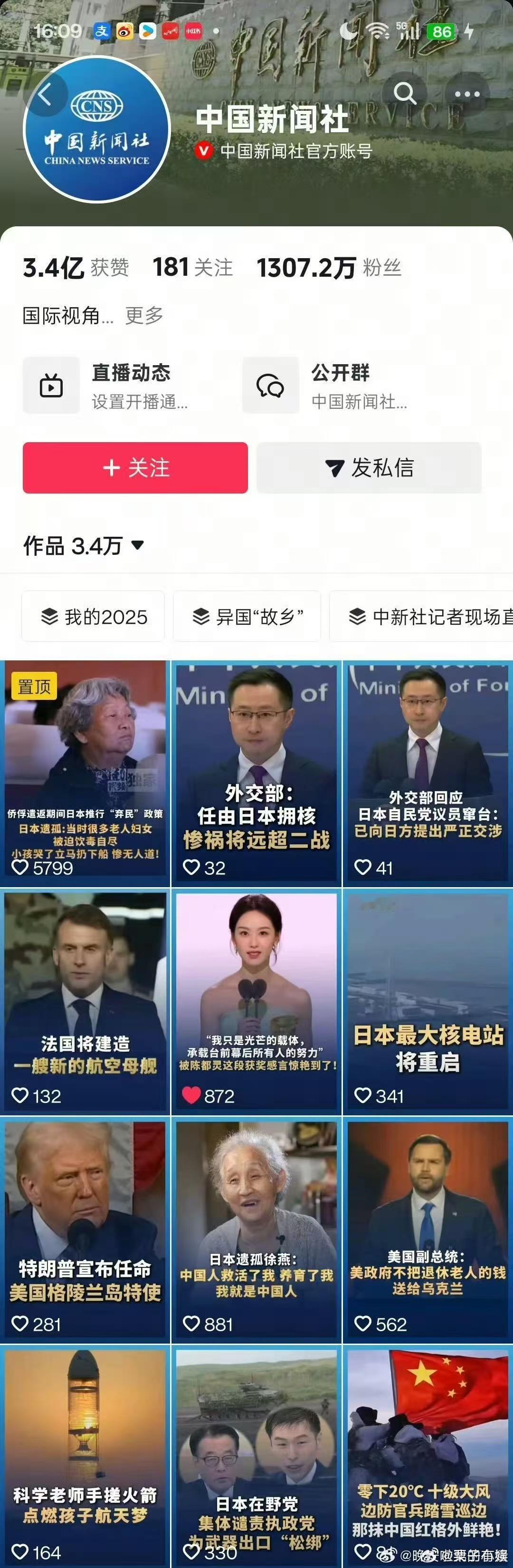This screenshot has height=1568, width=513.
Task: Open the 日本遗孤徐燕 video
Action: coord(256,1229)
